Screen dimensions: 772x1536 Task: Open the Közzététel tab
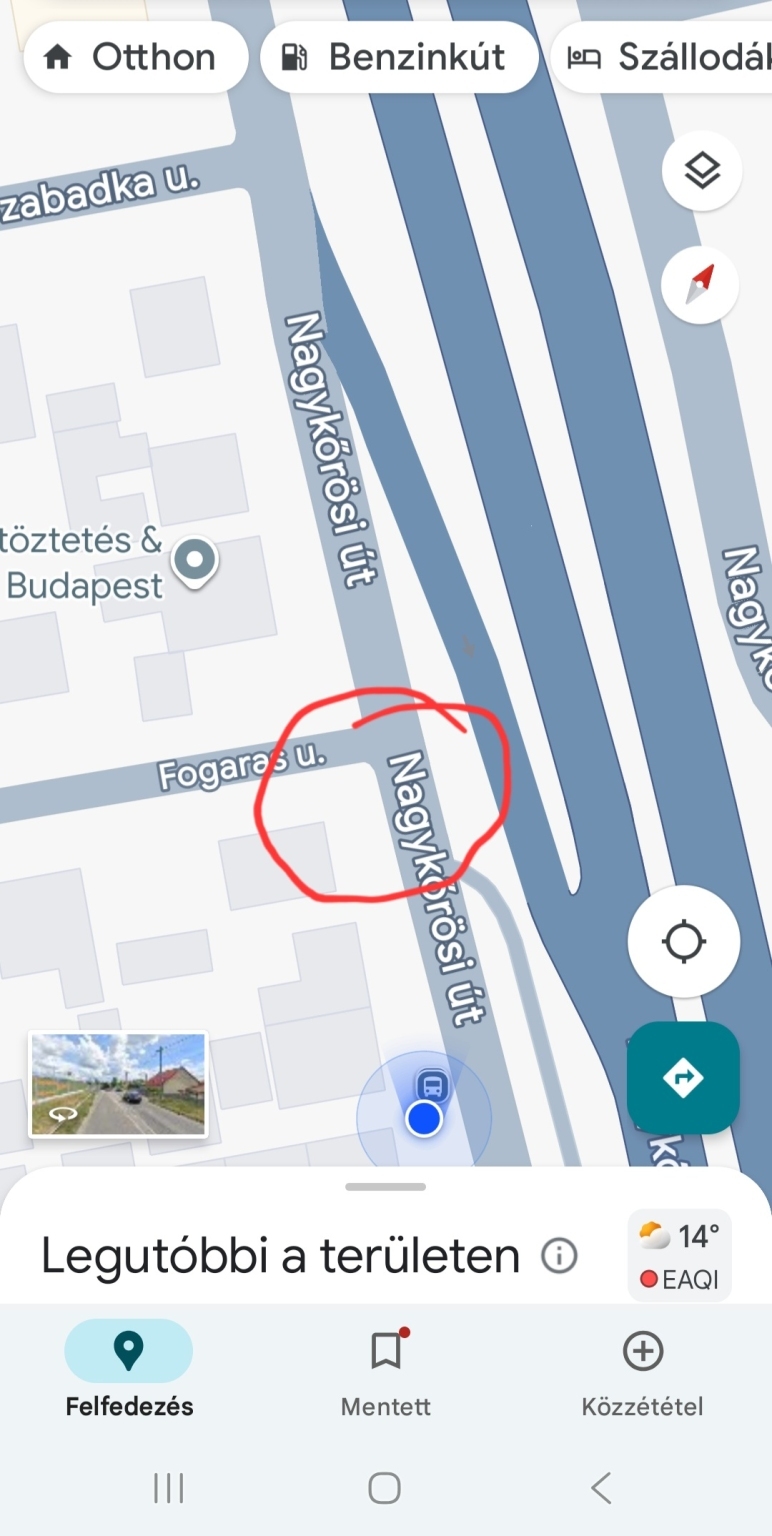click(x=642, y=1370)
